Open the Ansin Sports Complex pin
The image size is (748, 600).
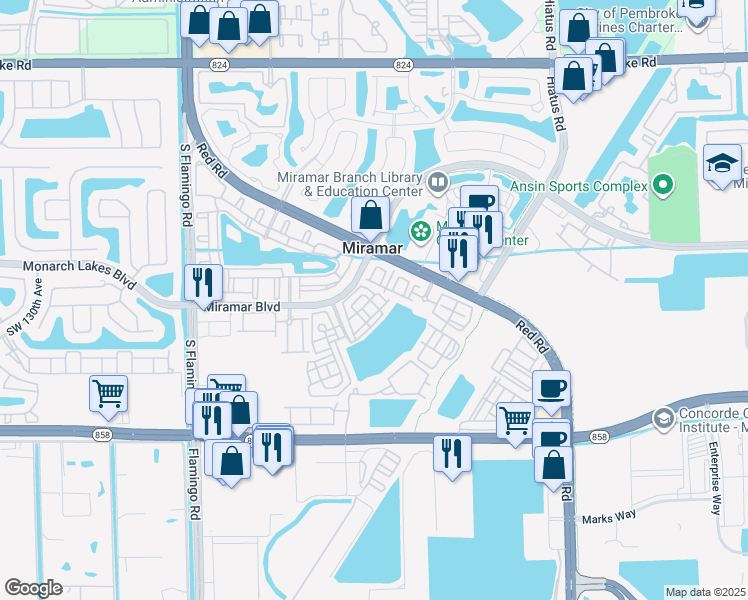click(662, 185)
